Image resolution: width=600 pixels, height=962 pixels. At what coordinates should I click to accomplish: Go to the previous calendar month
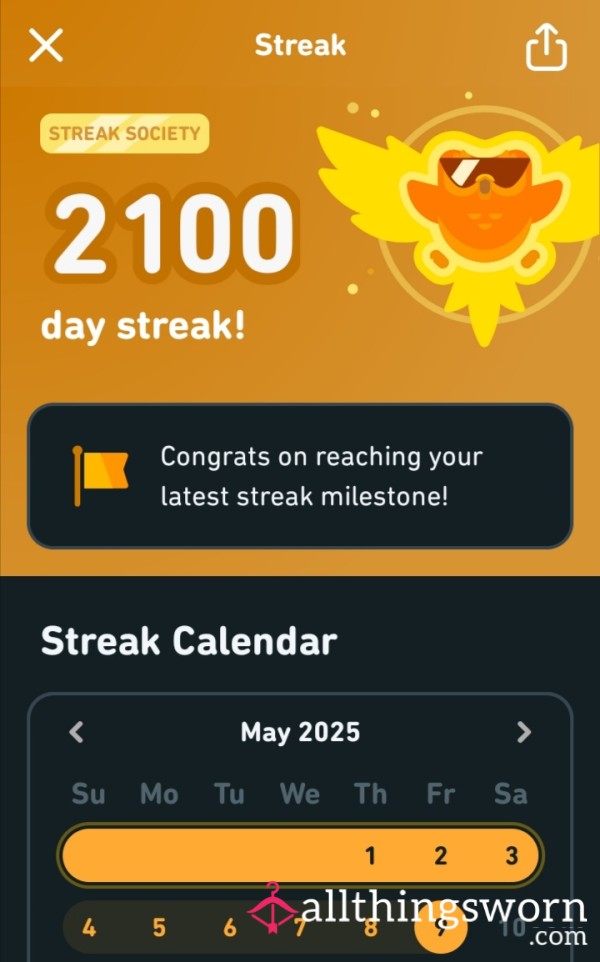coord(77,732)
